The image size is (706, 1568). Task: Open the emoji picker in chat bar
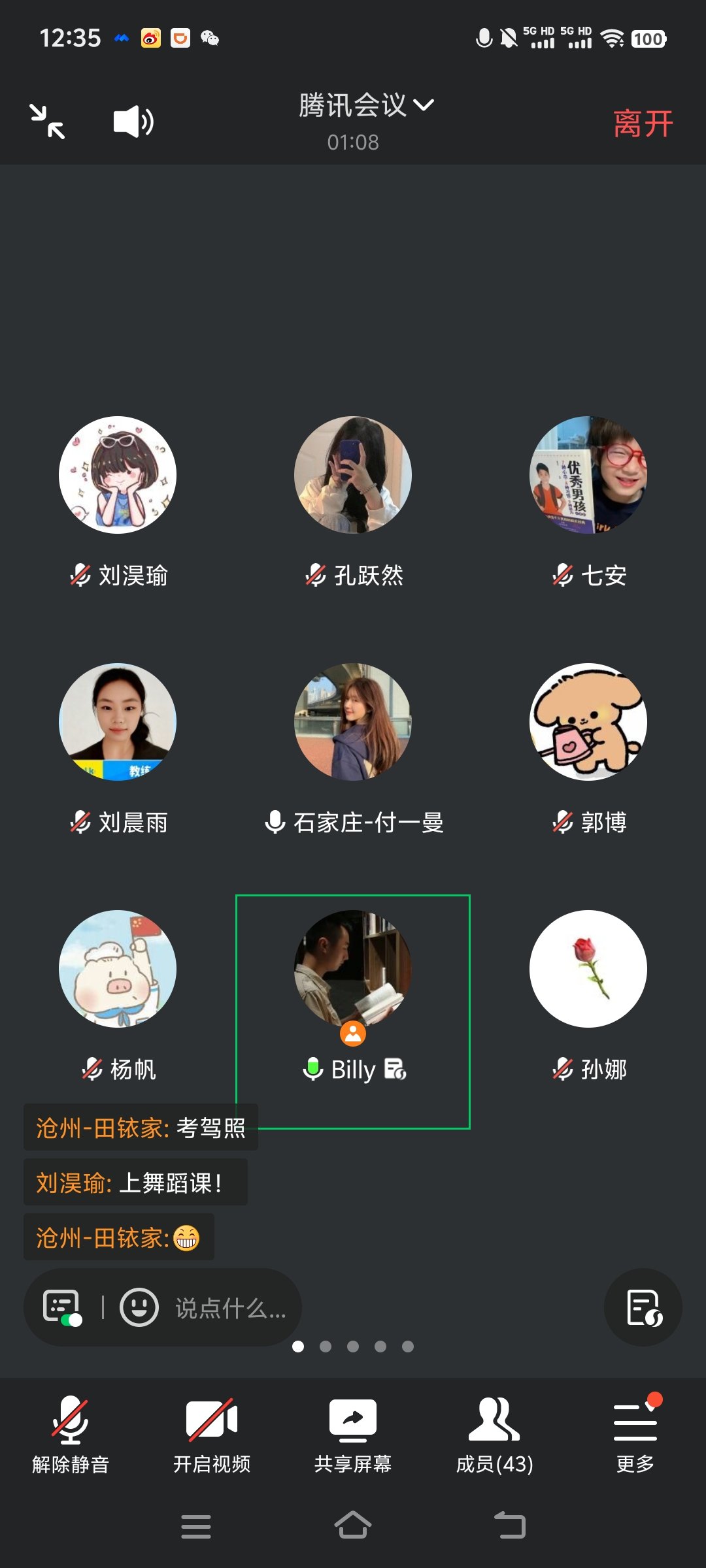(139, 1307)
